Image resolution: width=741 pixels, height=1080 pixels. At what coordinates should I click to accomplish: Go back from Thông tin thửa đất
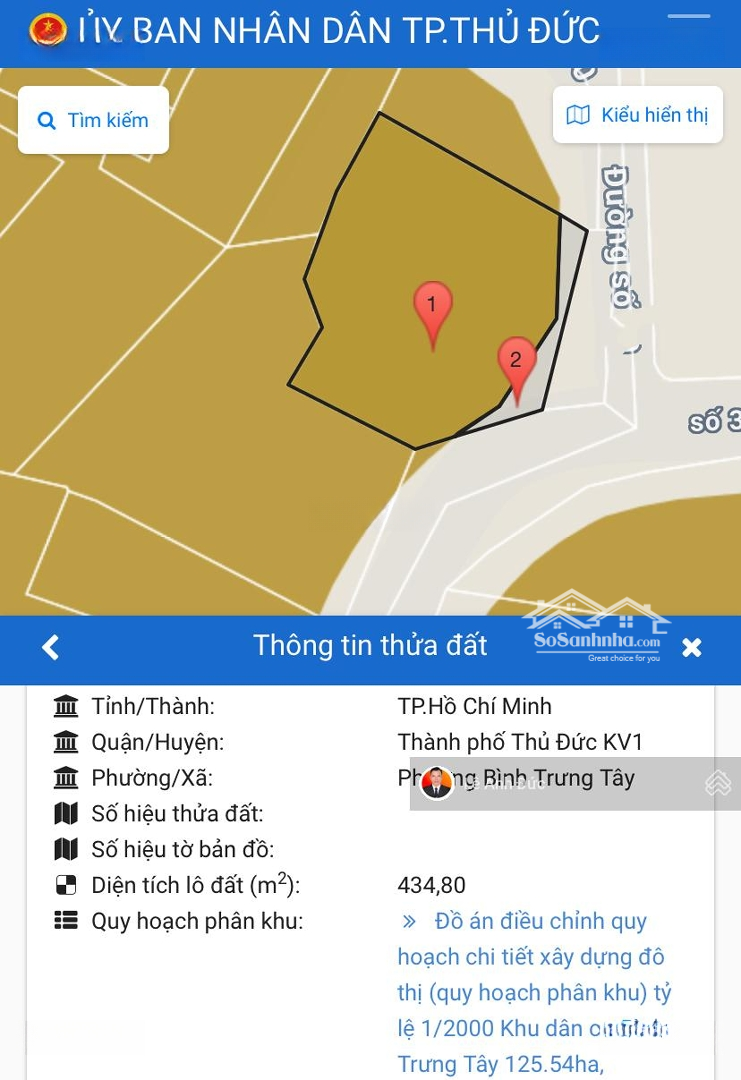click(51, 648)
